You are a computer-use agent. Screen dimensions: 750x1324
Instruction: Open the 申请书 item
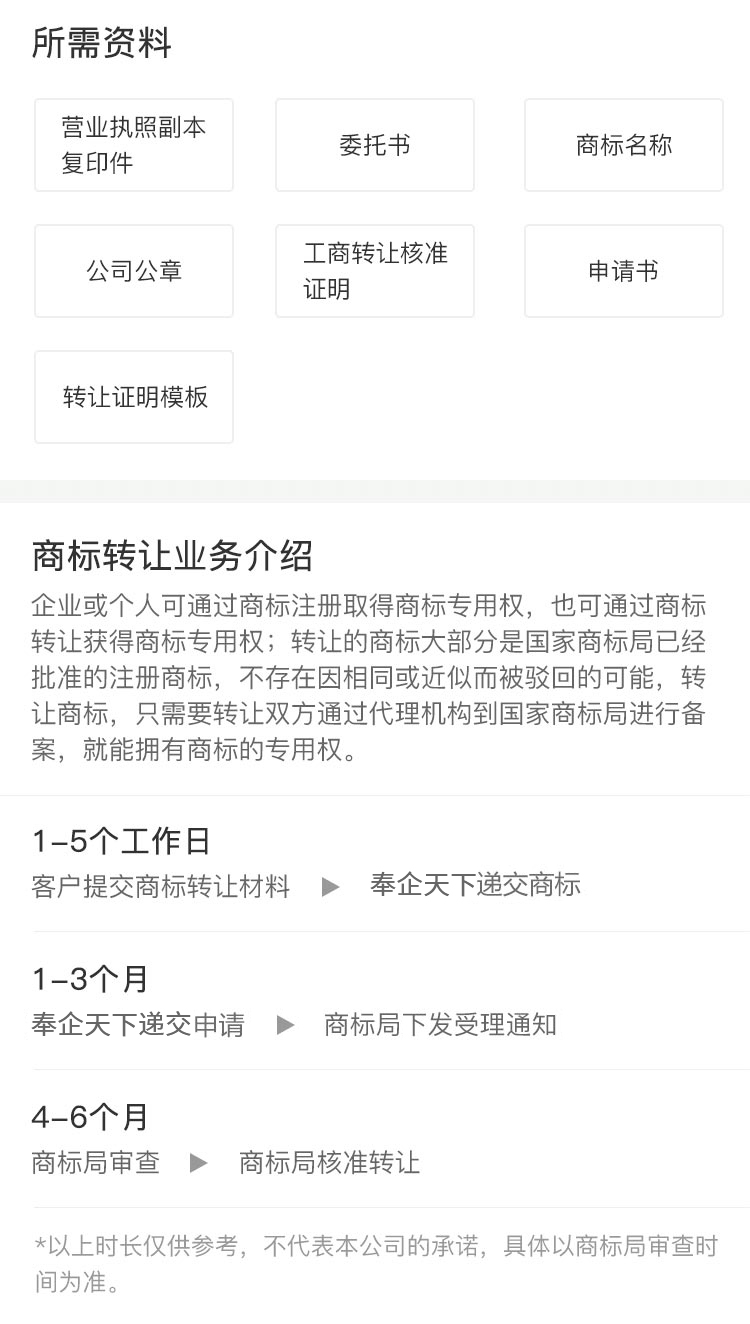coord(624,271)
